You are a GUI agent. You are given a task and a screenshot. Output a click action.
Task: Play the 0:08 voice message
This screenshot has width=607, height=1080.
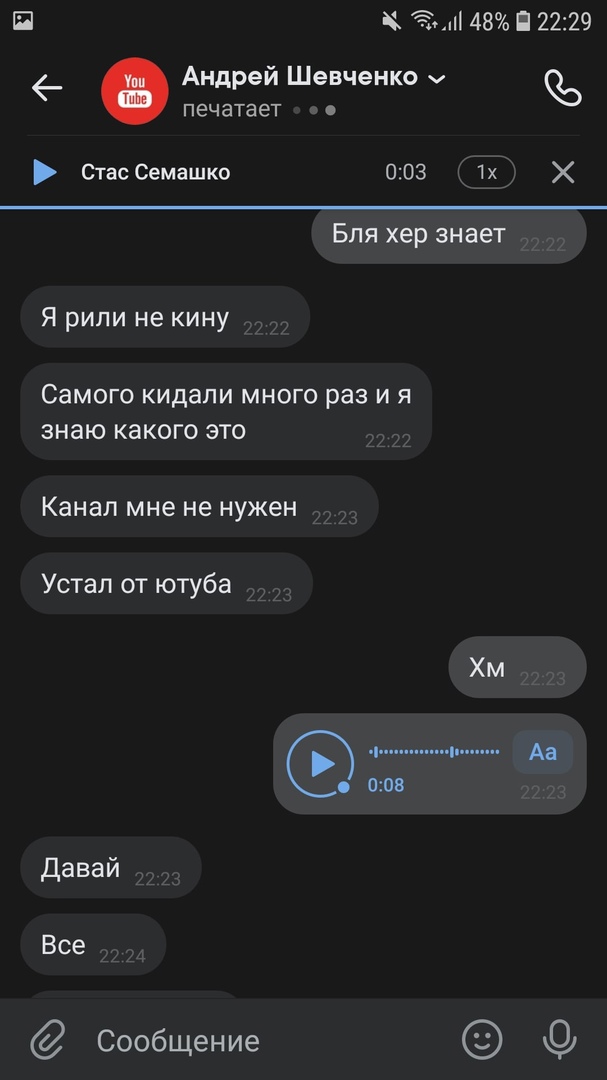pos(321,764)
